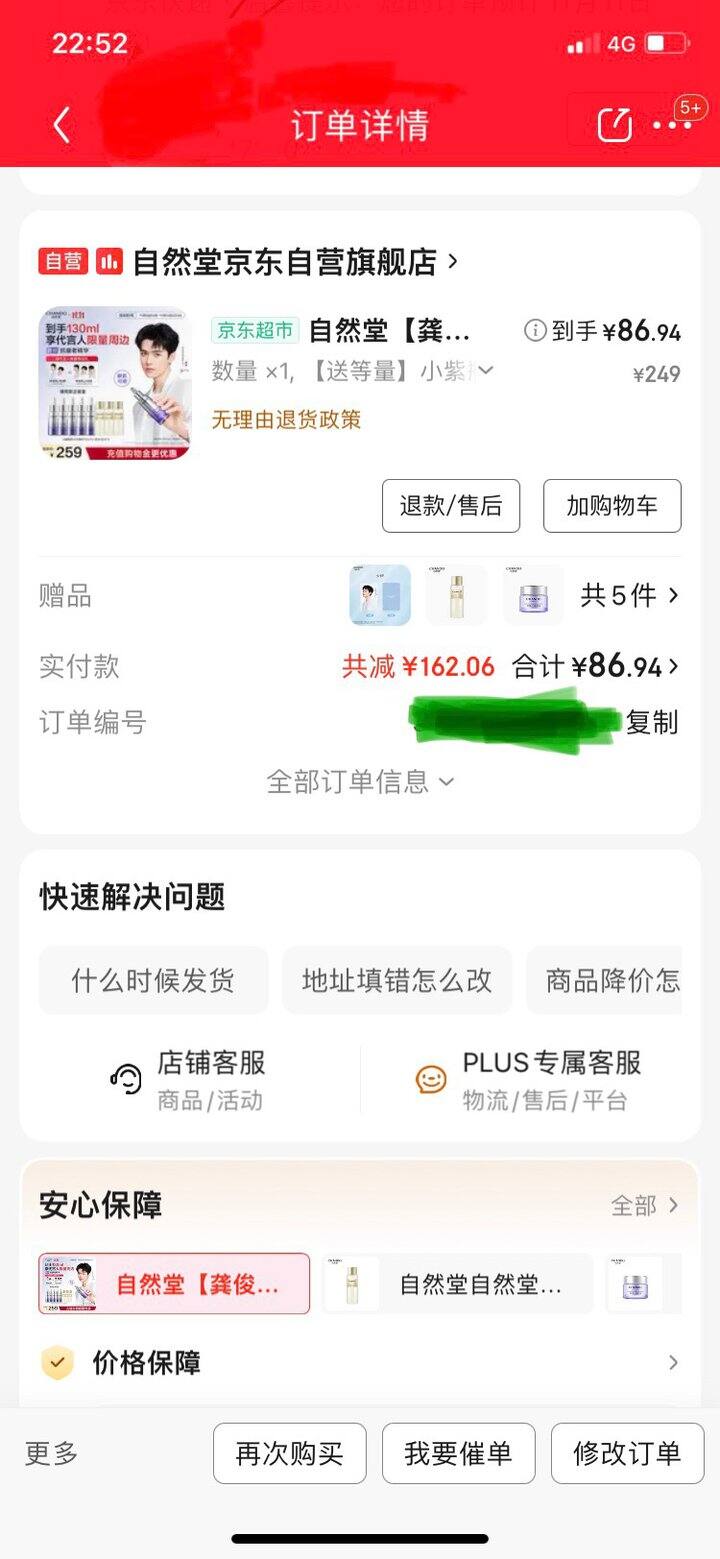This screenshot has width=720, height=1559.
Task: Tap the yellow shield icon beside 价格保障
Action: pyautogui.click(x=56, y=1362)
